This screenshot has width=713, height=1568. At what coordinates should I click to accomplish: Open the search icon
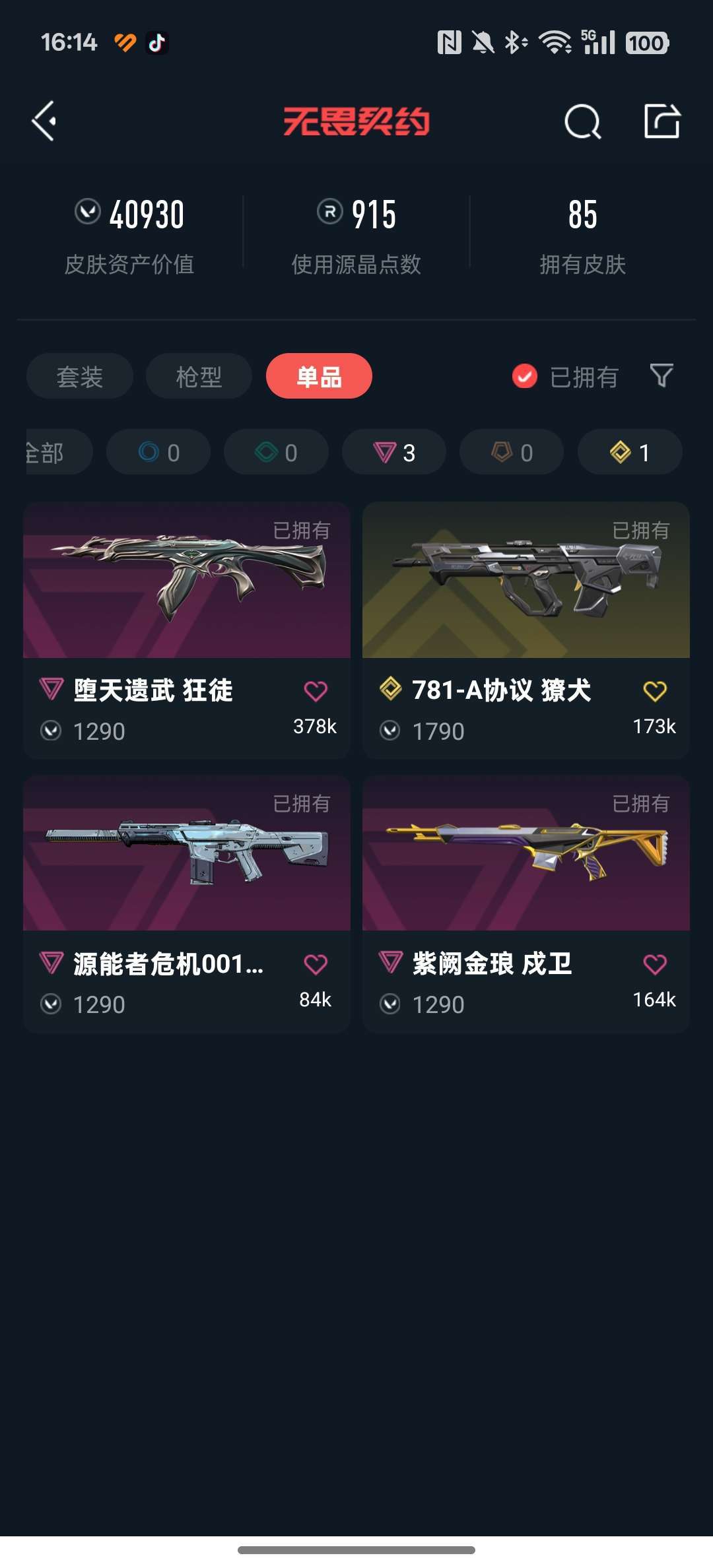583,121
